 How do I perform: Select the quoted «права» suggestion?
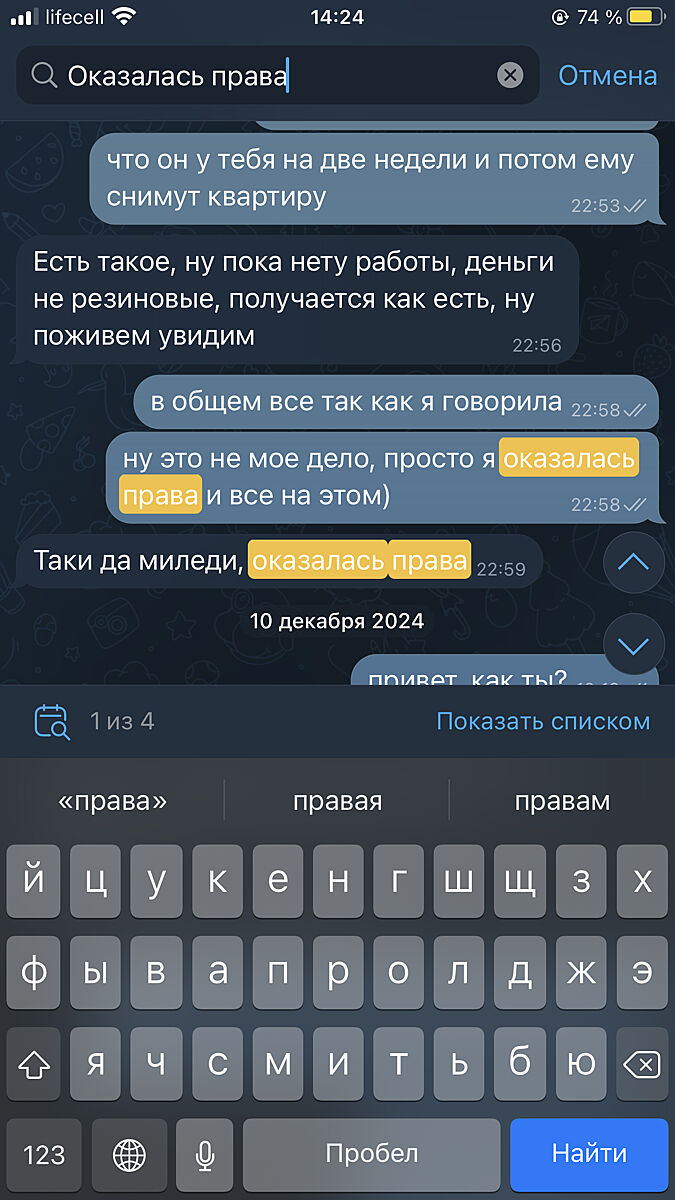tap(112, 801)
